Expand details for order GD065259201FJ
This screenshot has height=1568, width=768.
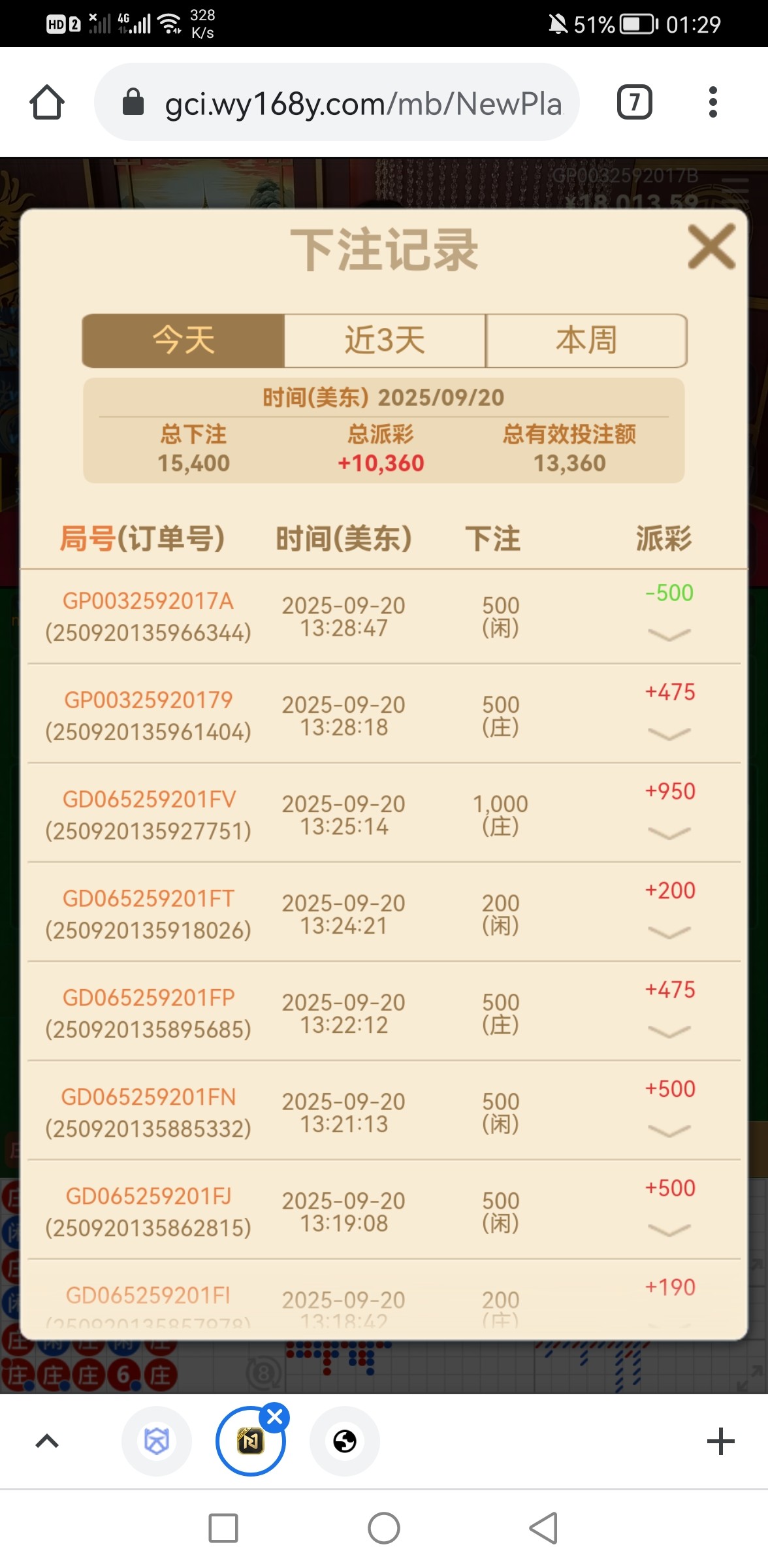(x=669, y=1230)
